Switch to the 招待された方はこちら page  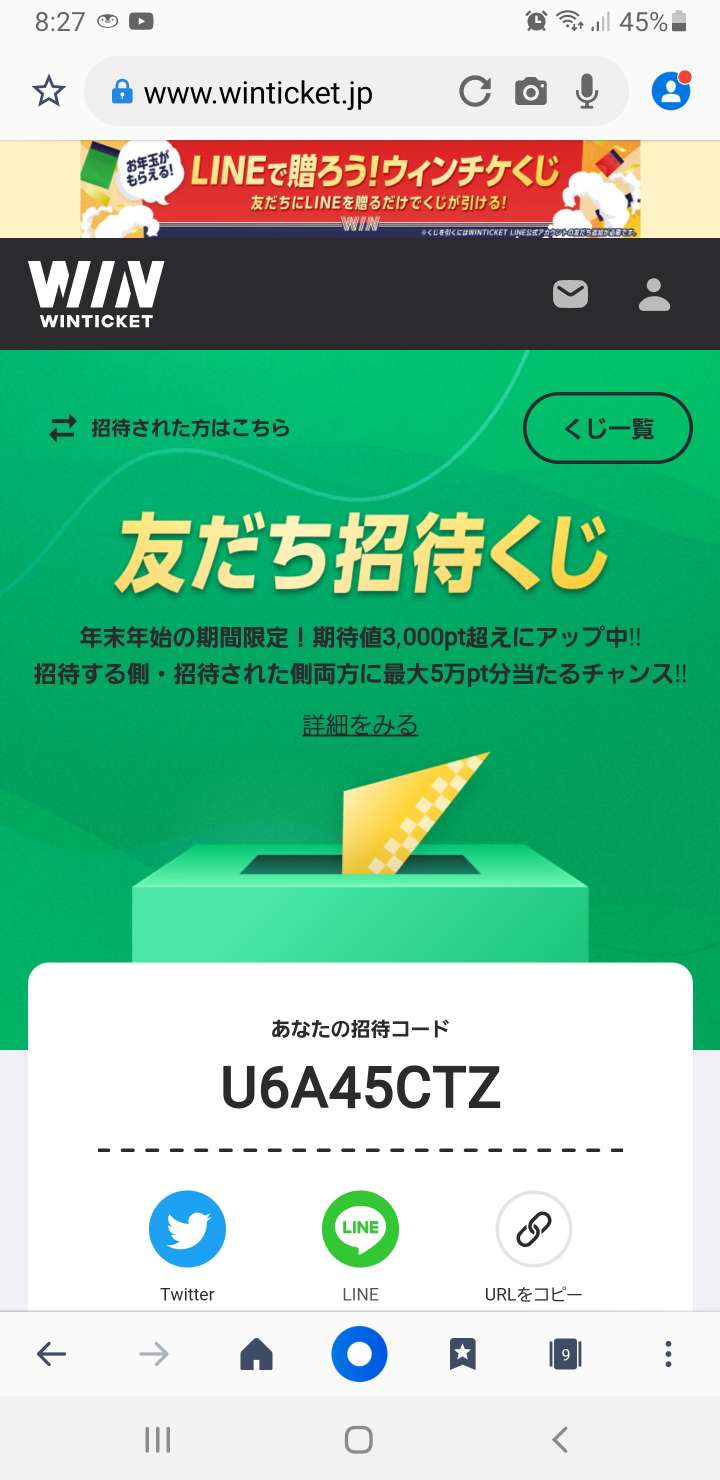(x=170, y=428)
